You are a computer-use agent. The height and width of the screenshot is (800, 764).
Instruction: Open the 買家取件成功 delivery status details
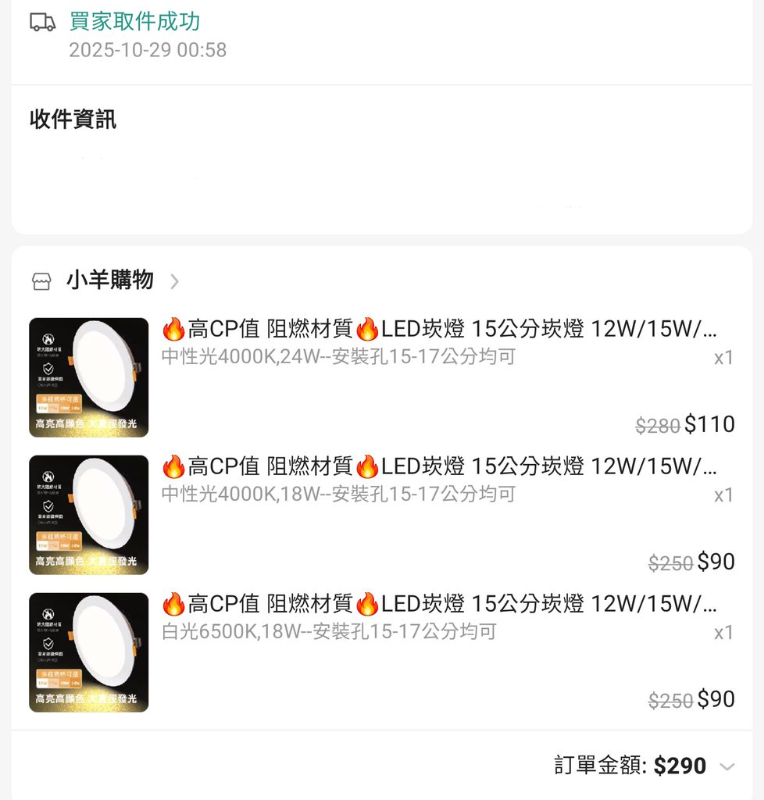pos(135,22)
